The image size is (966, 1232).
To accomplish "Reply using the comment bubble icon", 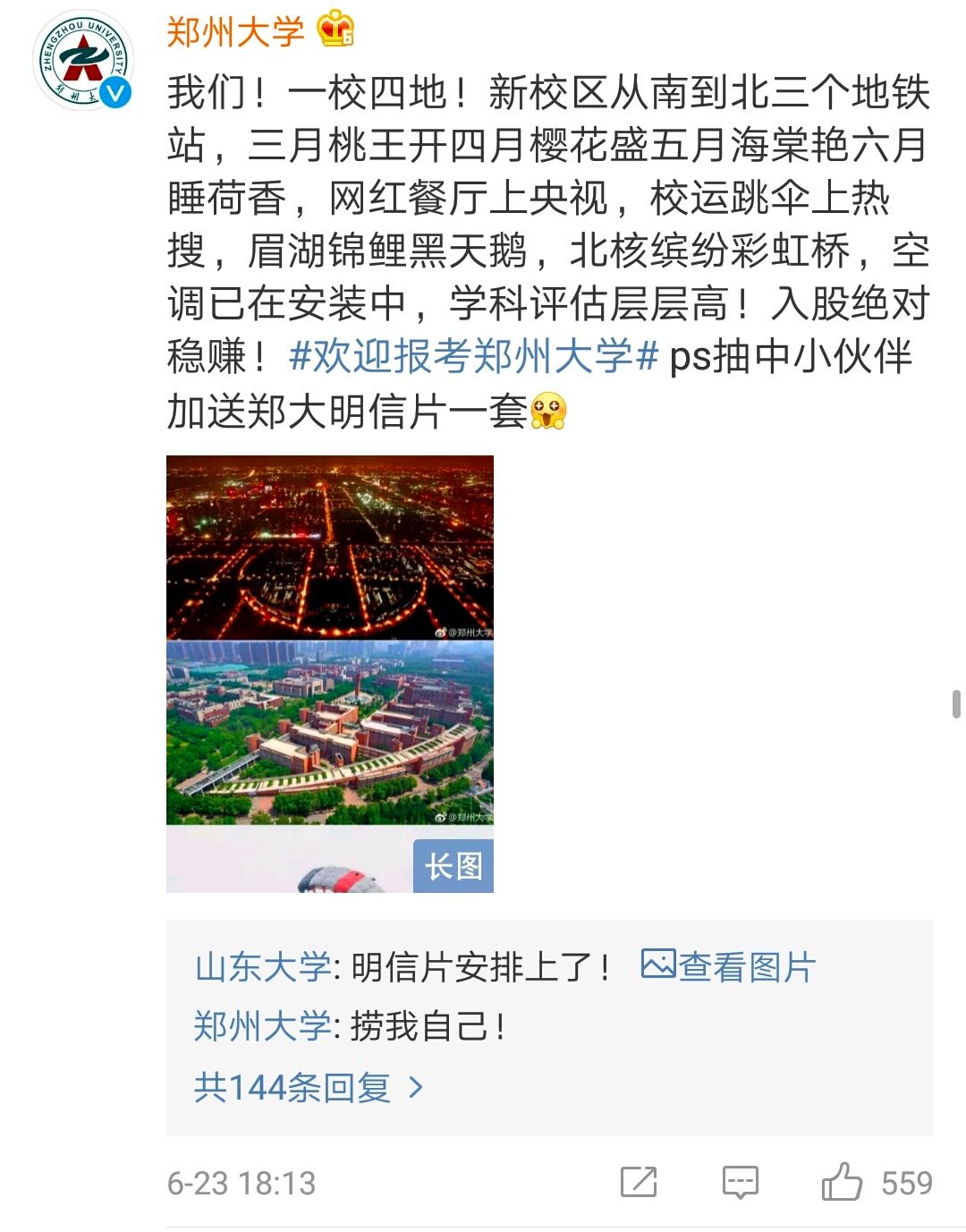I will click(x=740, y=1182).
